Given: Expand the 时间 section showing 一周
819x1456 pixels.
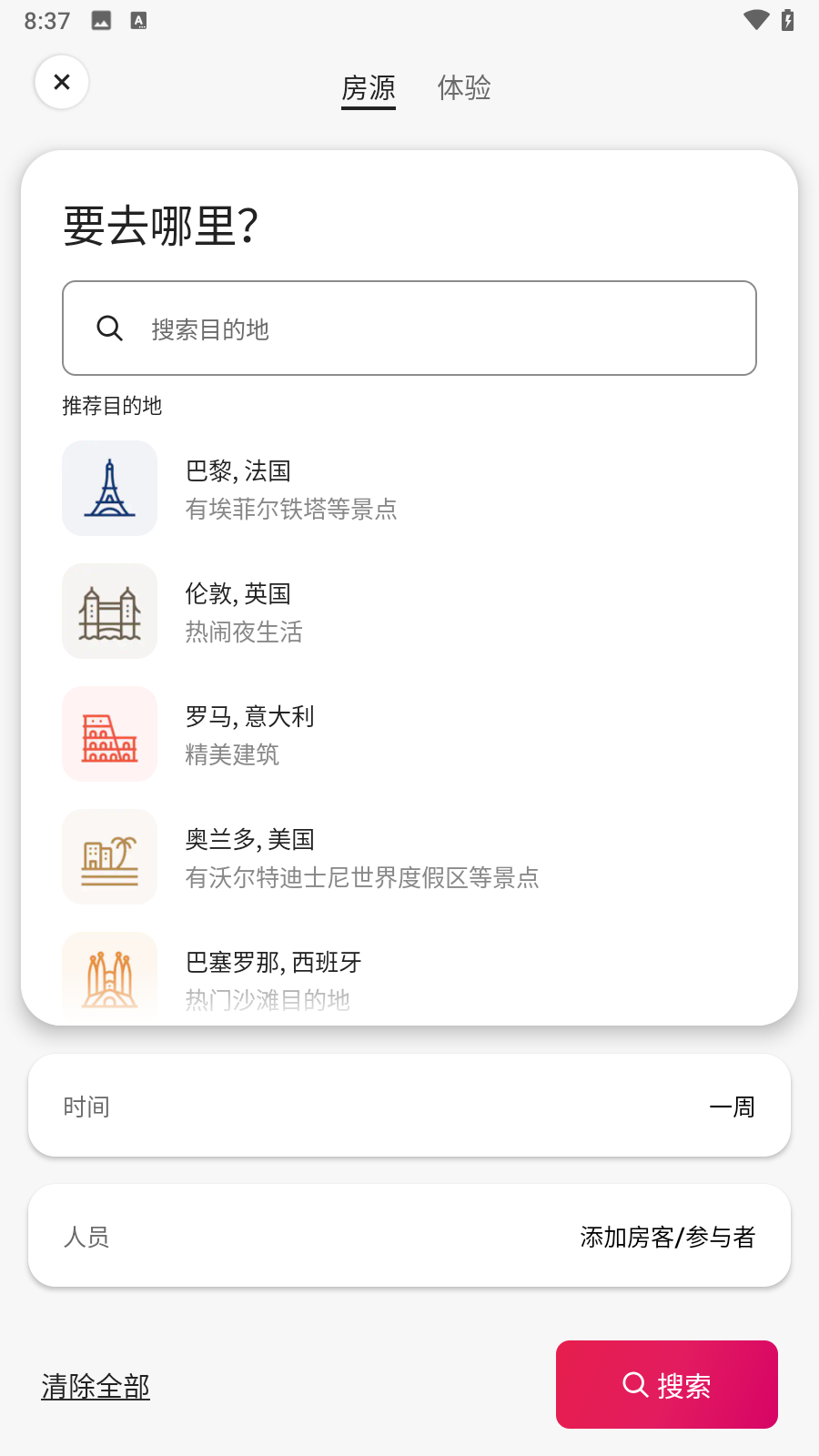Looking at the screenshot, I should coord(409,1106).
